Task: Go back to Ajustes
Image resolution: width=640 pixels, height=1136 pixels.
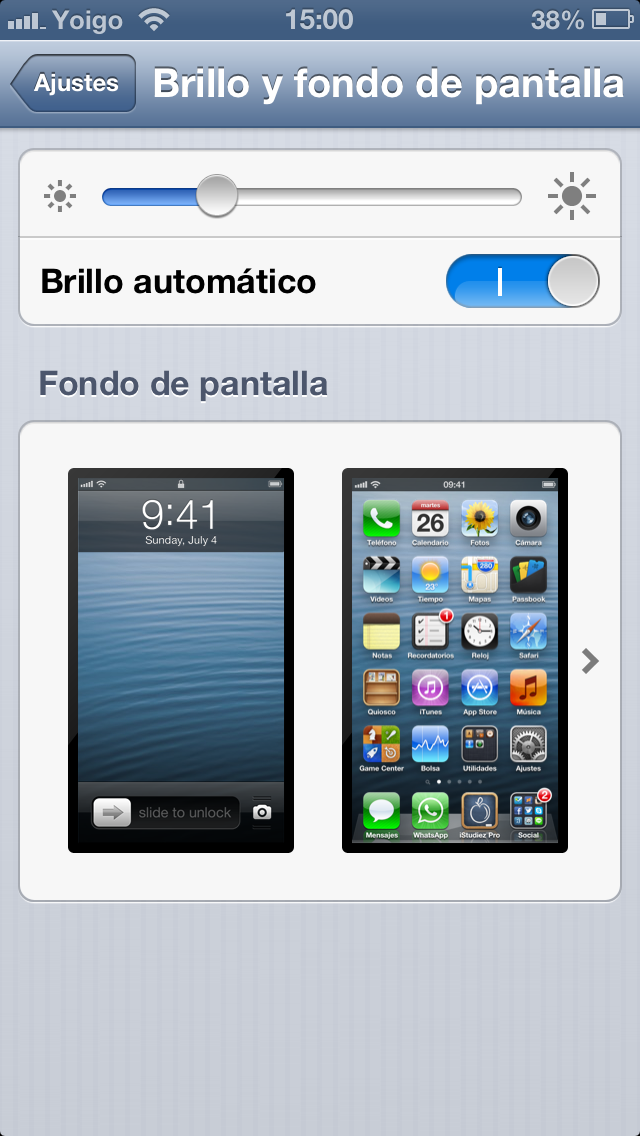Action: coord(76,84)
